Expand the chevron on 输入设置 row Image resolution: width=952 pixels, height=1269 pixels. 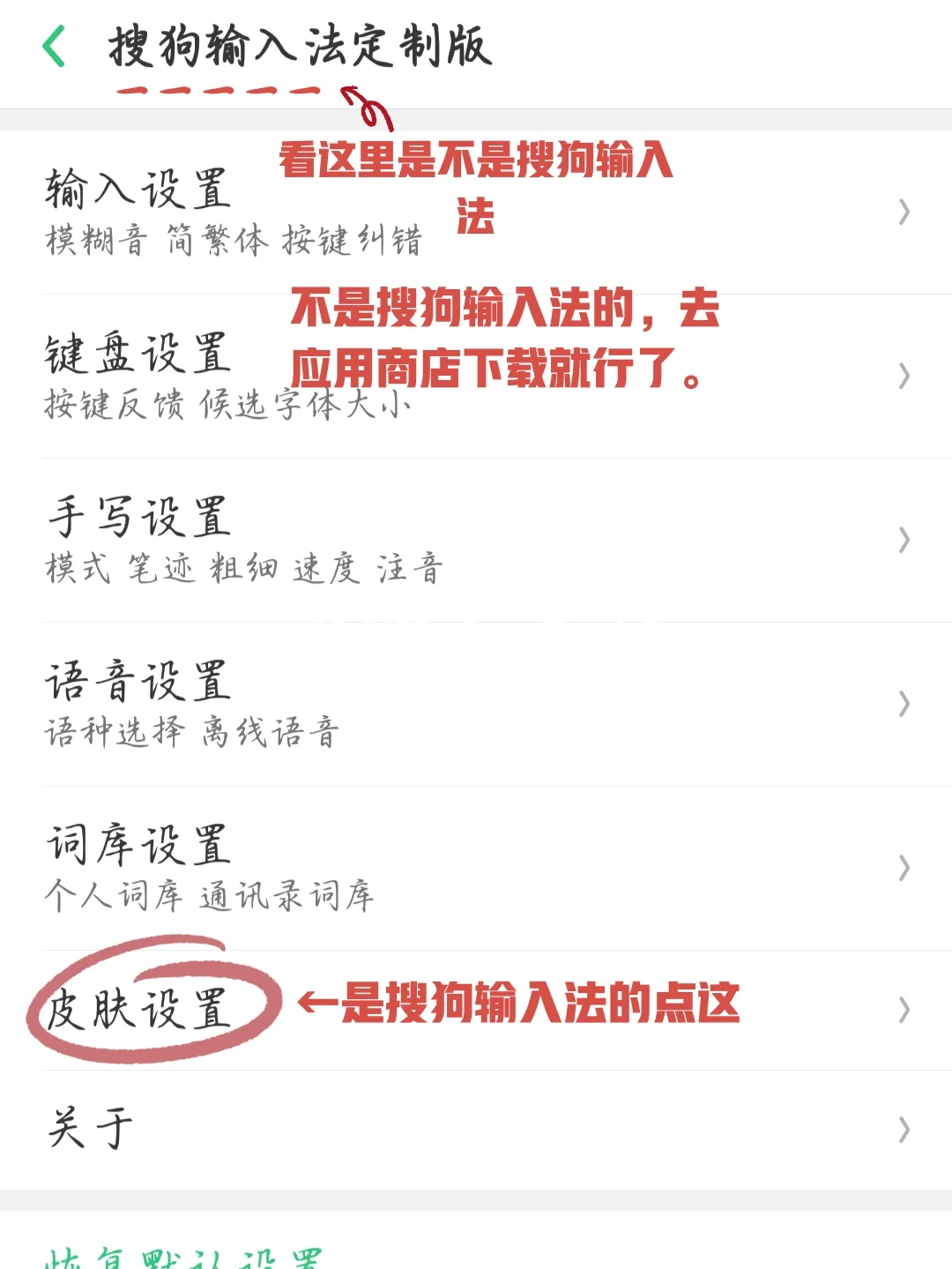click(x=903, y=212)
